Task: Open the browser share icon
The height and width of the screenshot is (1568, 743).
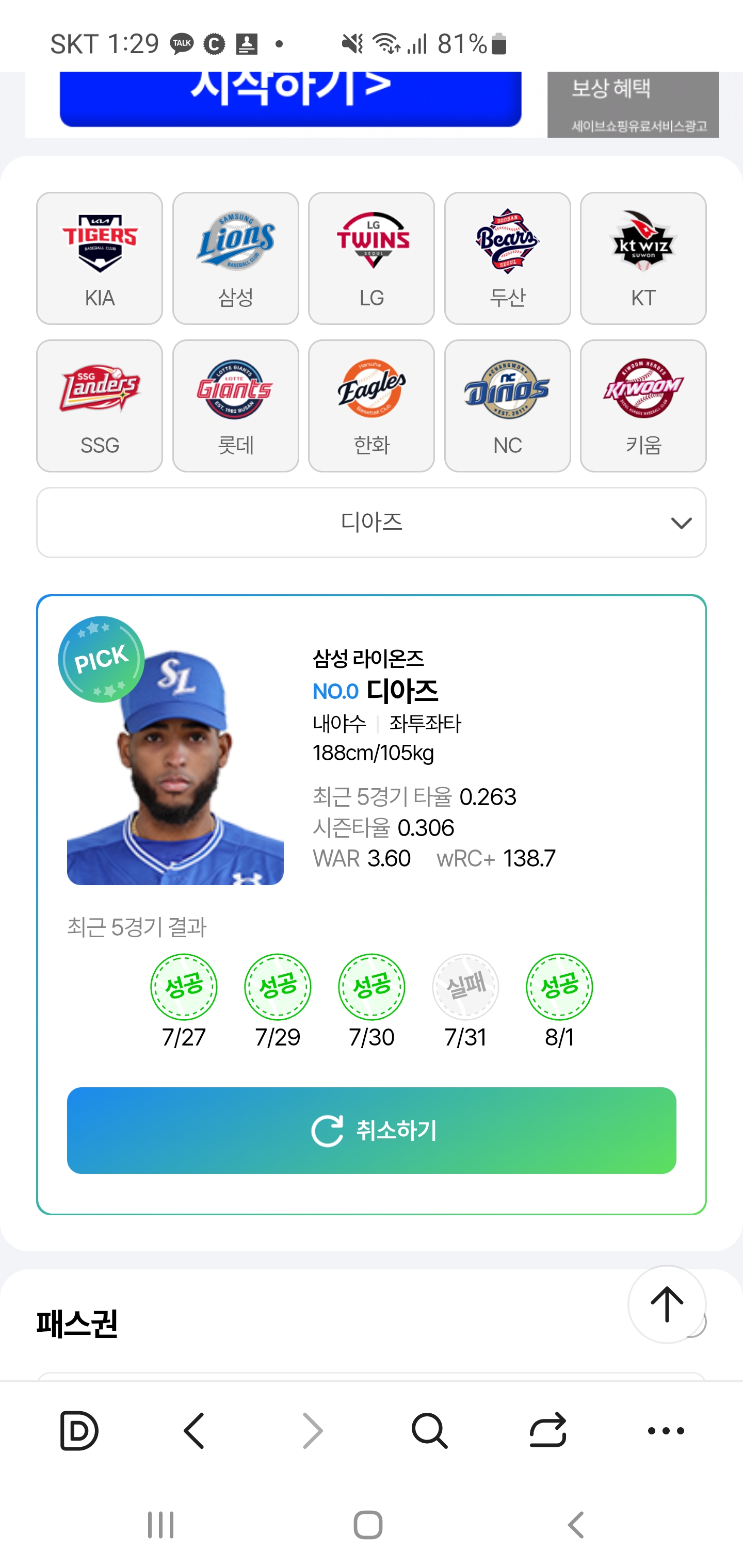Action: tap(547, 1430)
